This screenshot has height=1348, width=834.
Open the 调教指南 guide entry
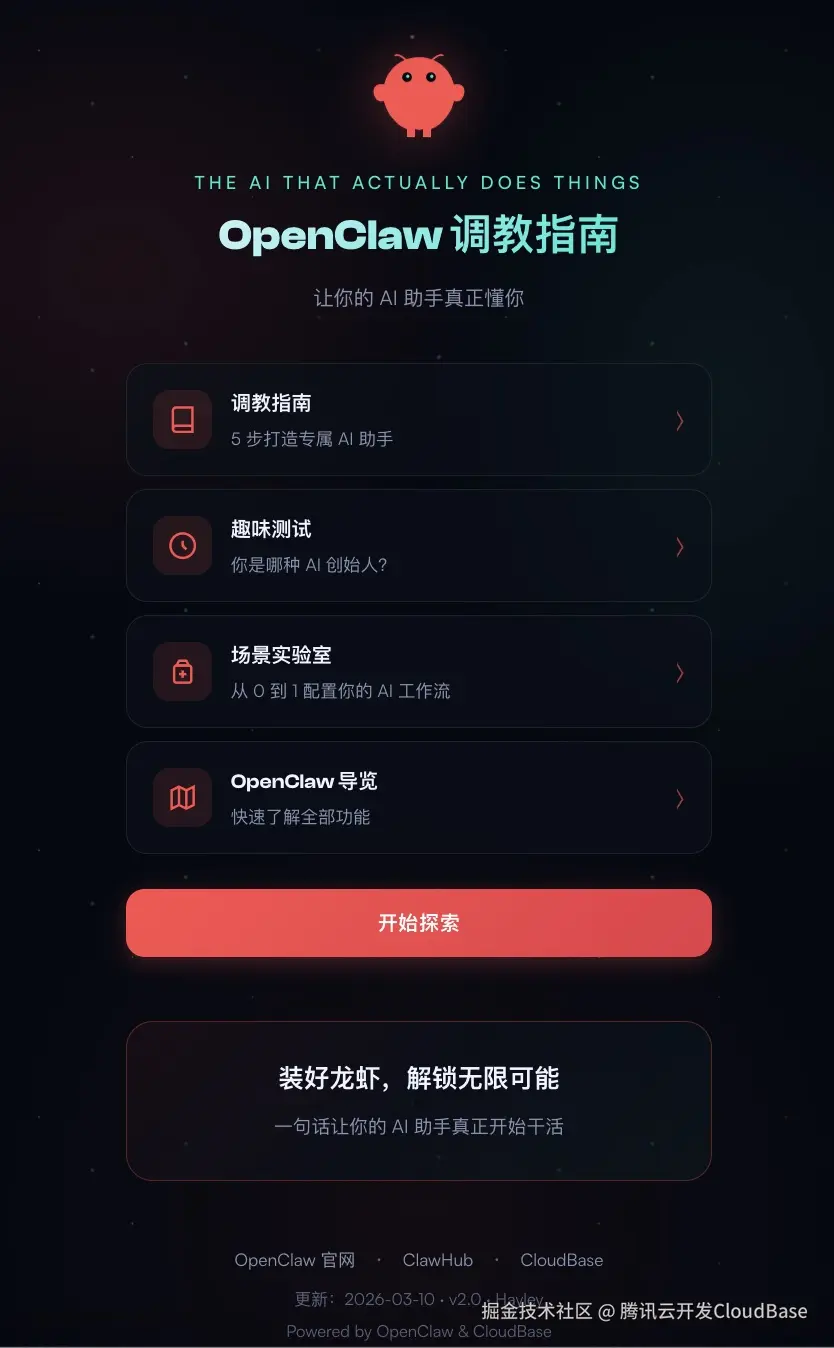tap(419, 420)
